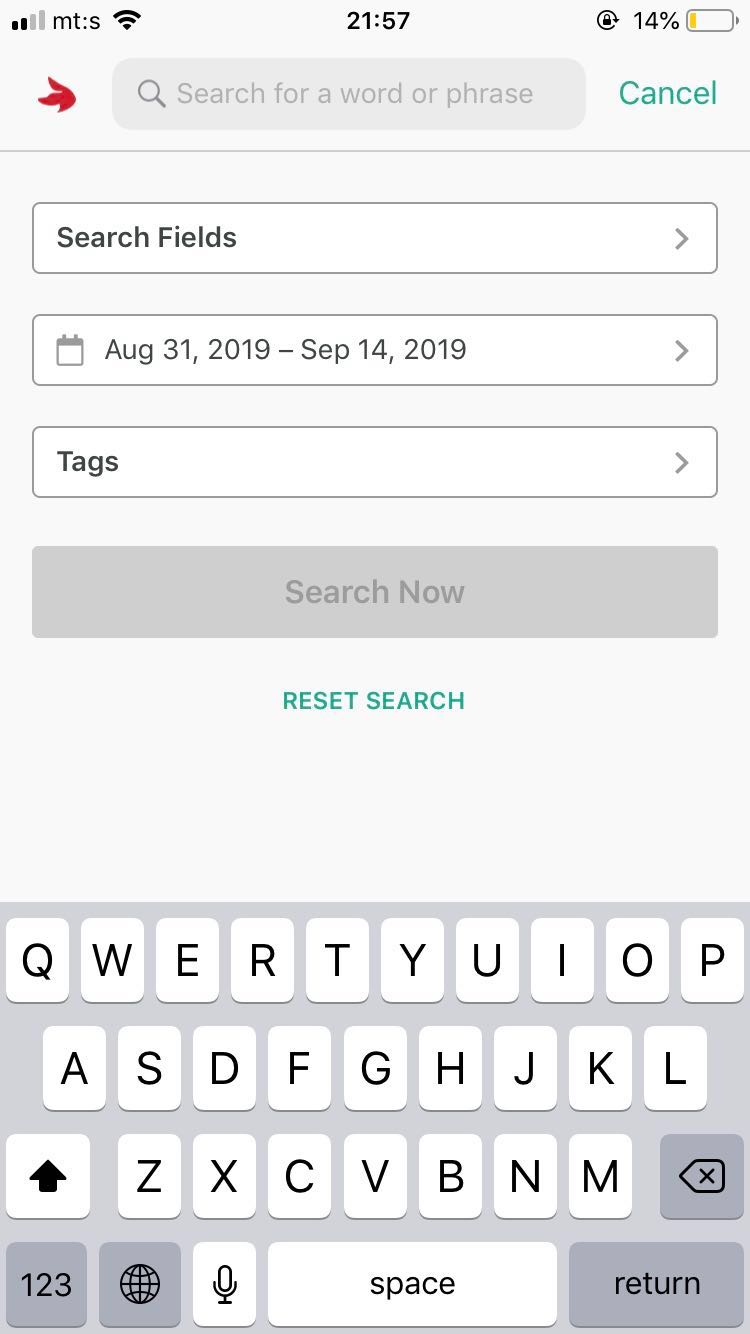Open the Tags filter
The image size is (750, 1334).
375,462
